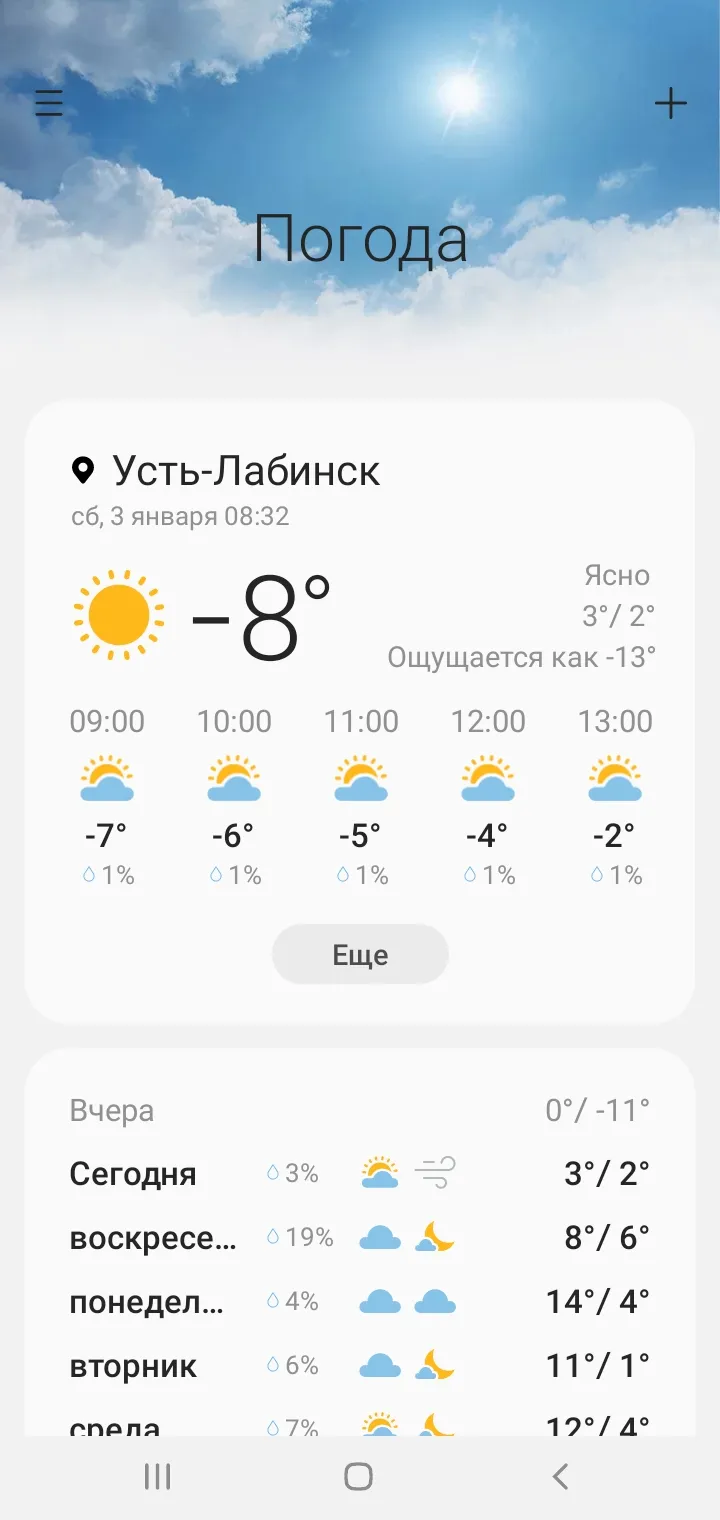720x1520 pixels.
Task: Show details for вторник forecast
Action: pyautogui.click(x=360, y=1366)
